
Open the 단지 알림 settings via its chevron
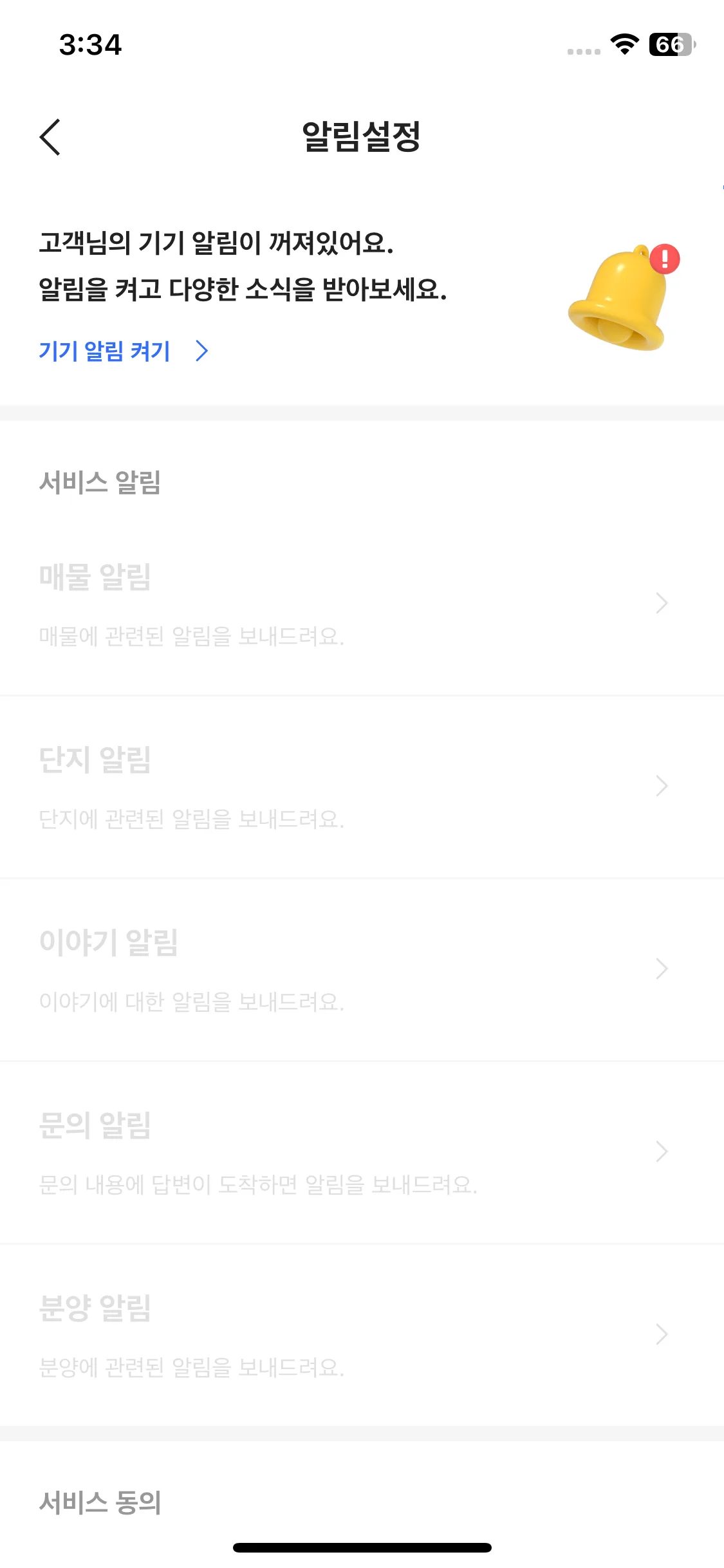(x=660, y=785)
